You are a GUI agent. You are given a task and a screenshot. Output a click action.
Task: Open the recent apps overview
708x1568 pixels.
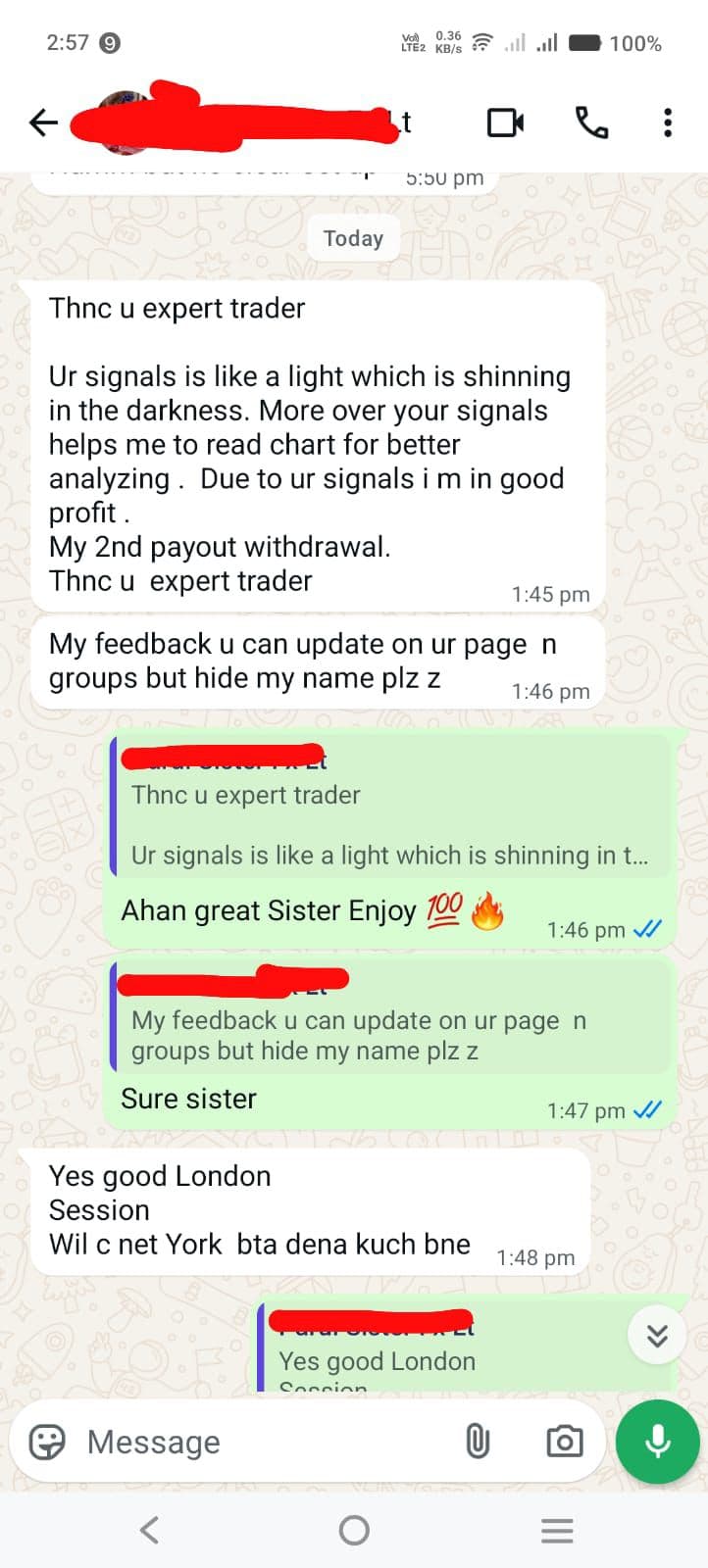(x=557, y=1530)
